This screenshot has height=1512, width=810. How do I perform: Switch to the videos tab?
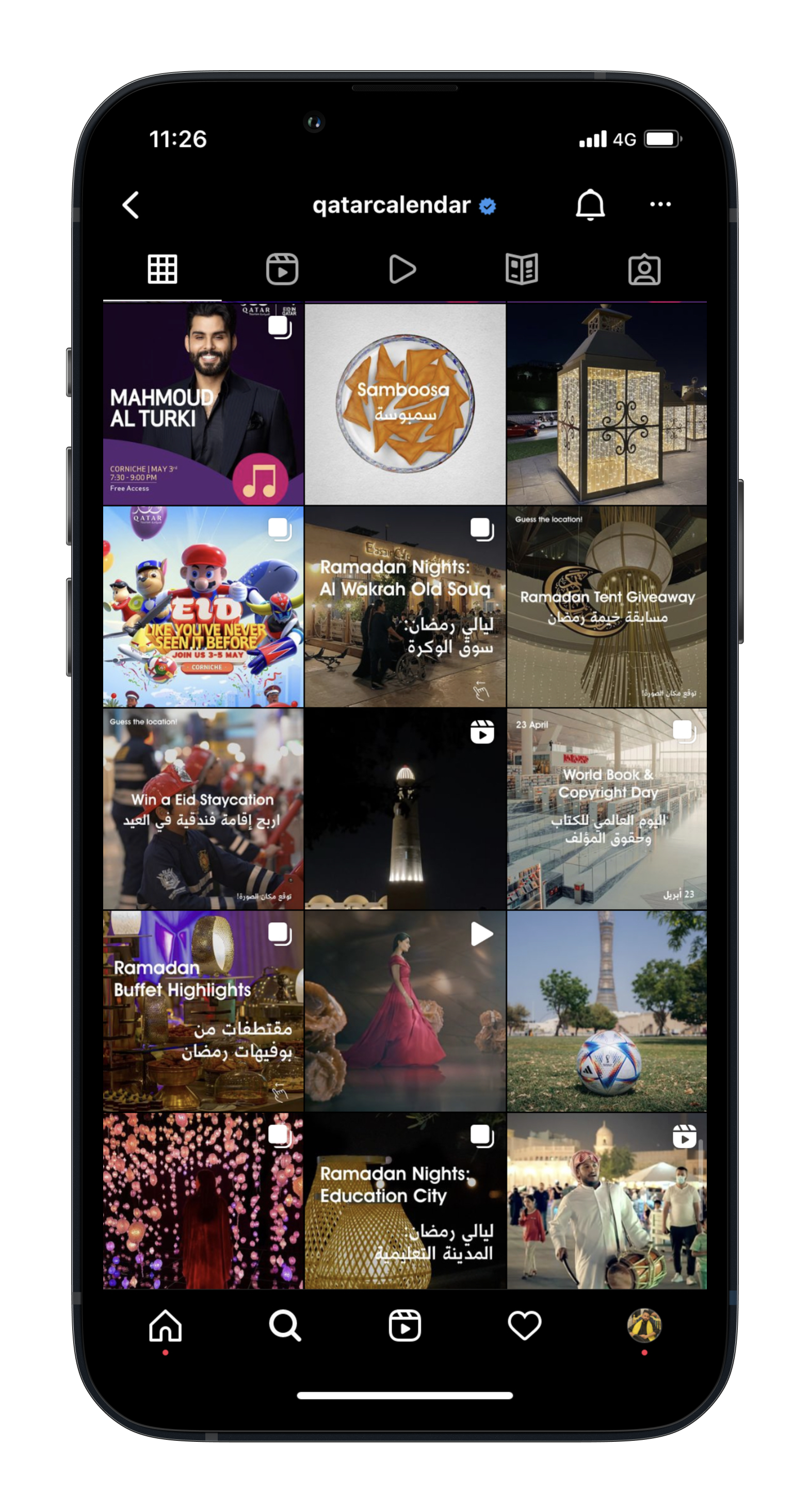tap(403, 269)
